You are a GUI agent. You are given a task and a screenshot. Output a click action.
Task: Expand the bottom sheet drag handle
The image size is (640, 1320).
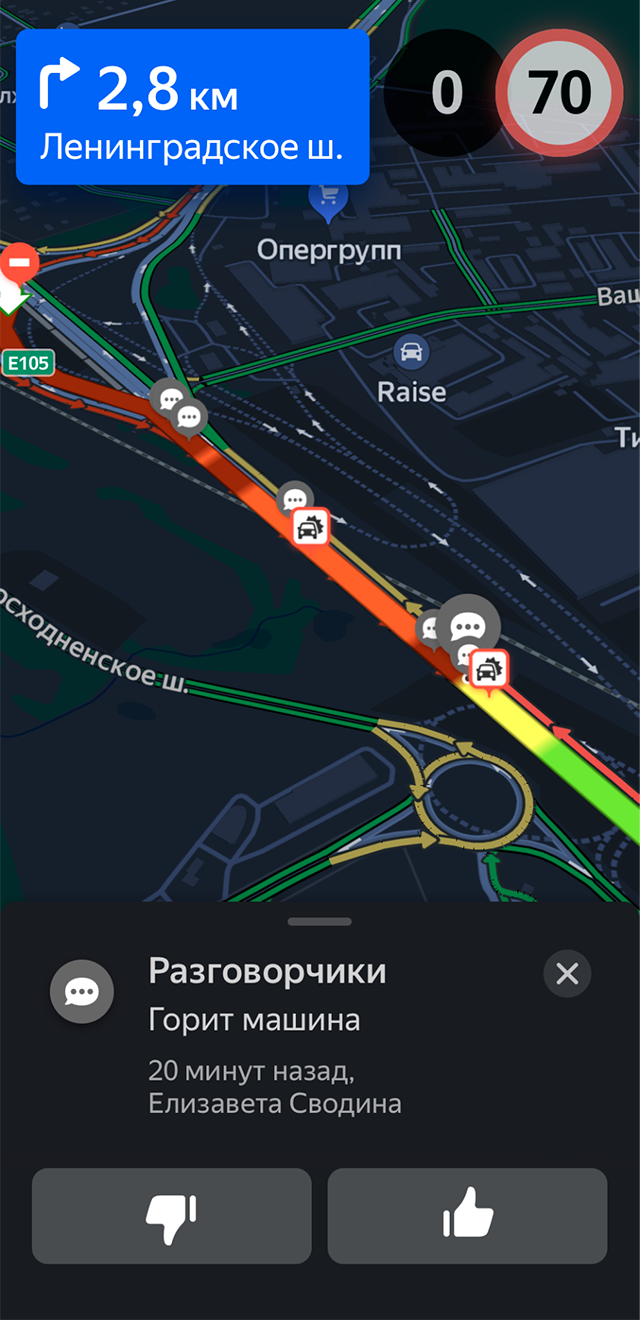(319, 921)
